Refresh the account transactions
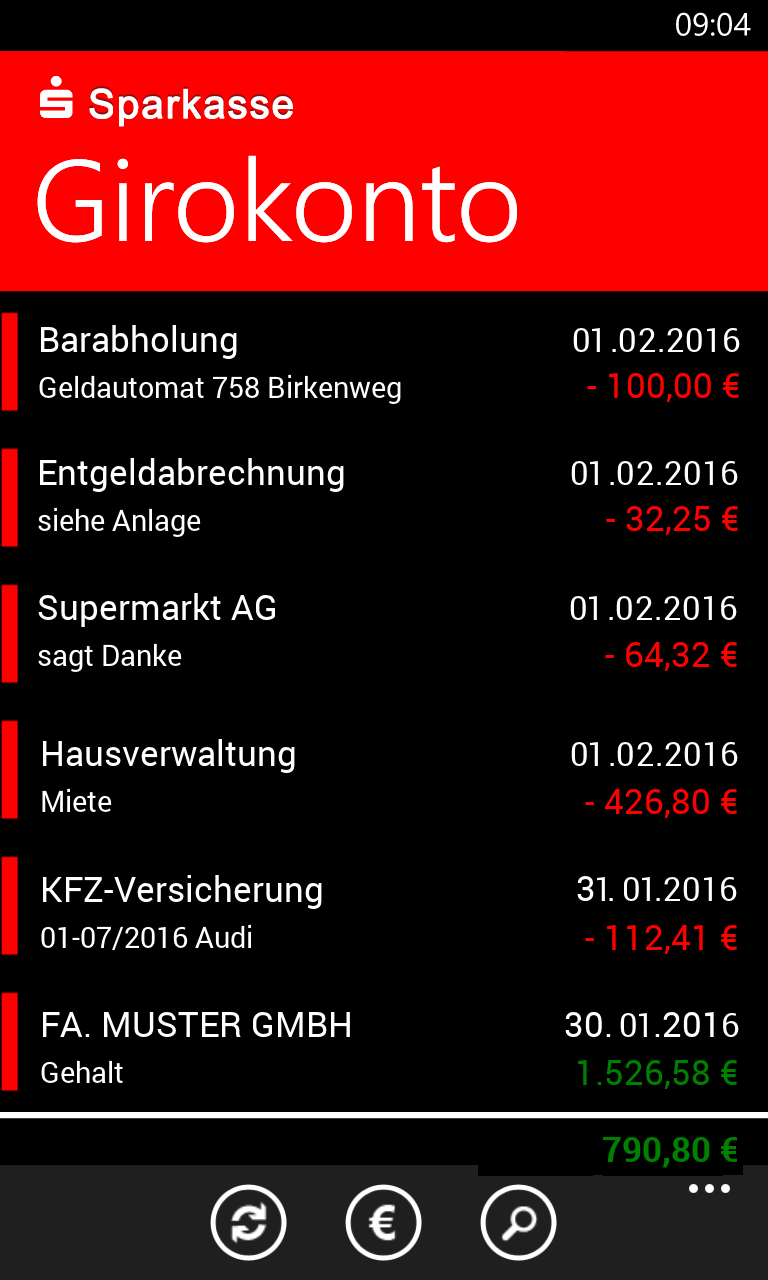The height and width of the screenshot is (1280, 768). tap(248, 1222)
